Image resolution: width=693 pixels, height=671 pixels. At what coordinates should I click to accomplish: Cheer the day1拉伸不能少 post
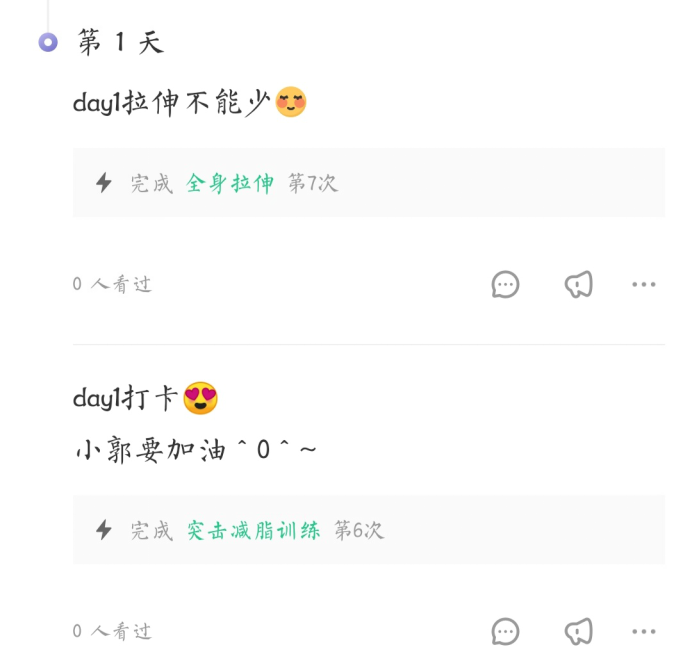point(578,285)
